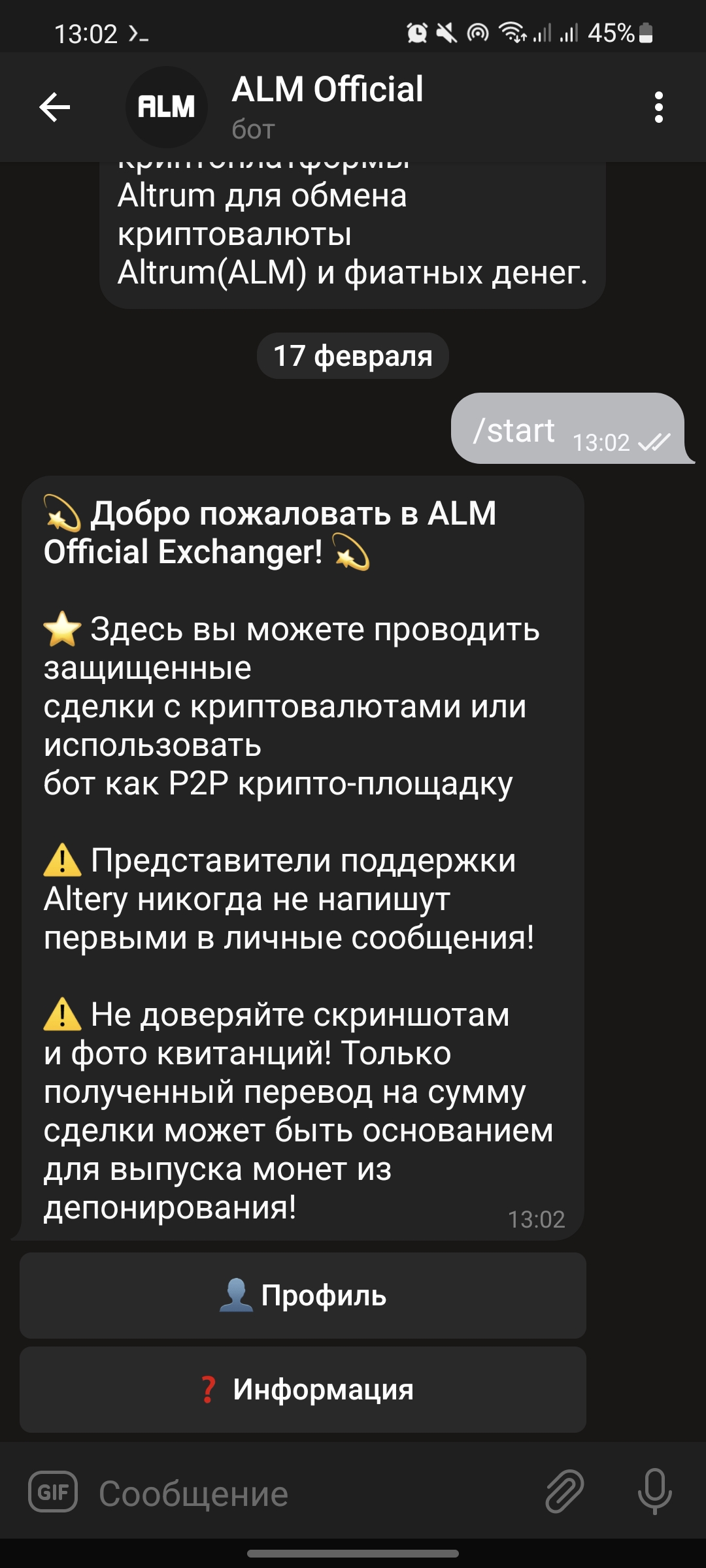Tap the warning emoji in support message
Viewport: 706px width, 1568px height.
tap(63, 862)
